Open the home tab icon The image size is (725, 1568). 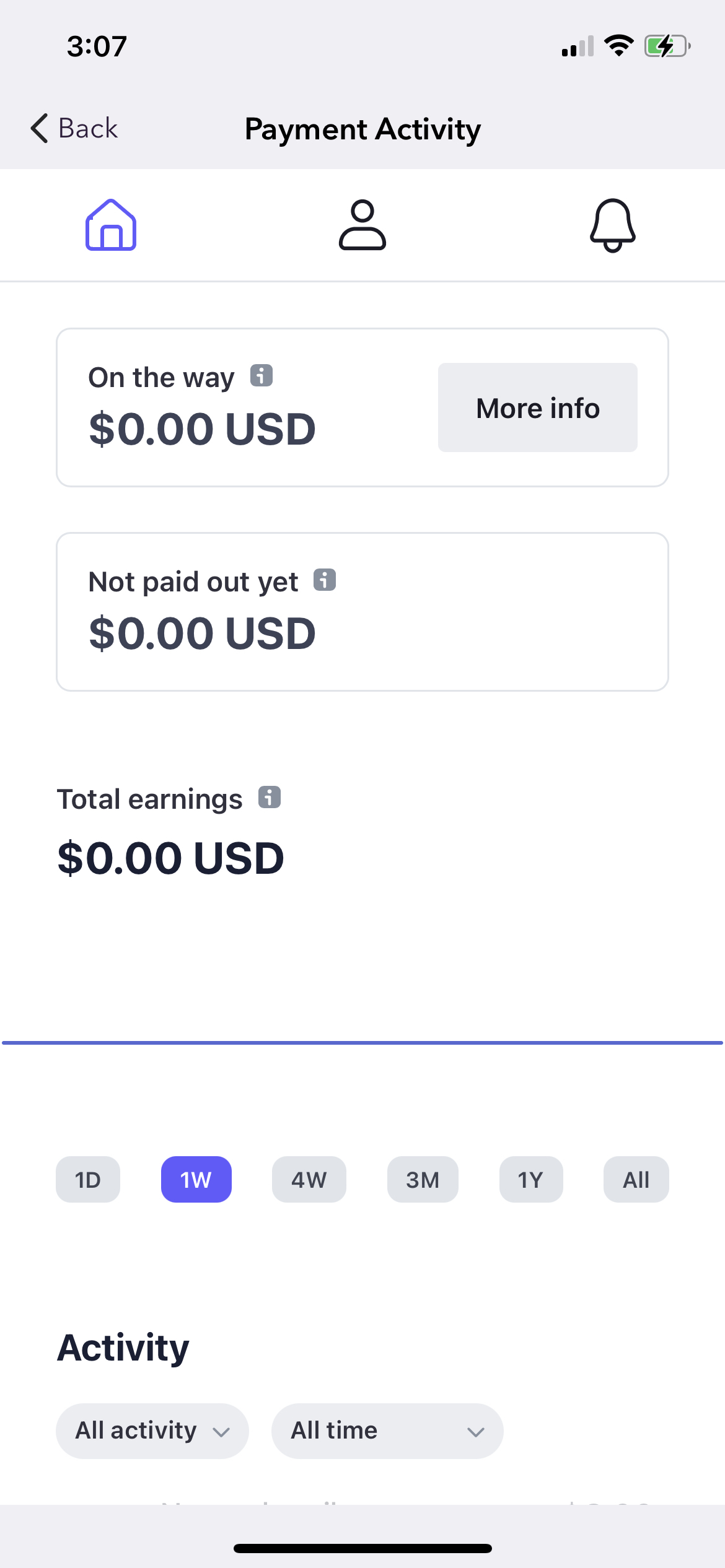pos(111,225)
